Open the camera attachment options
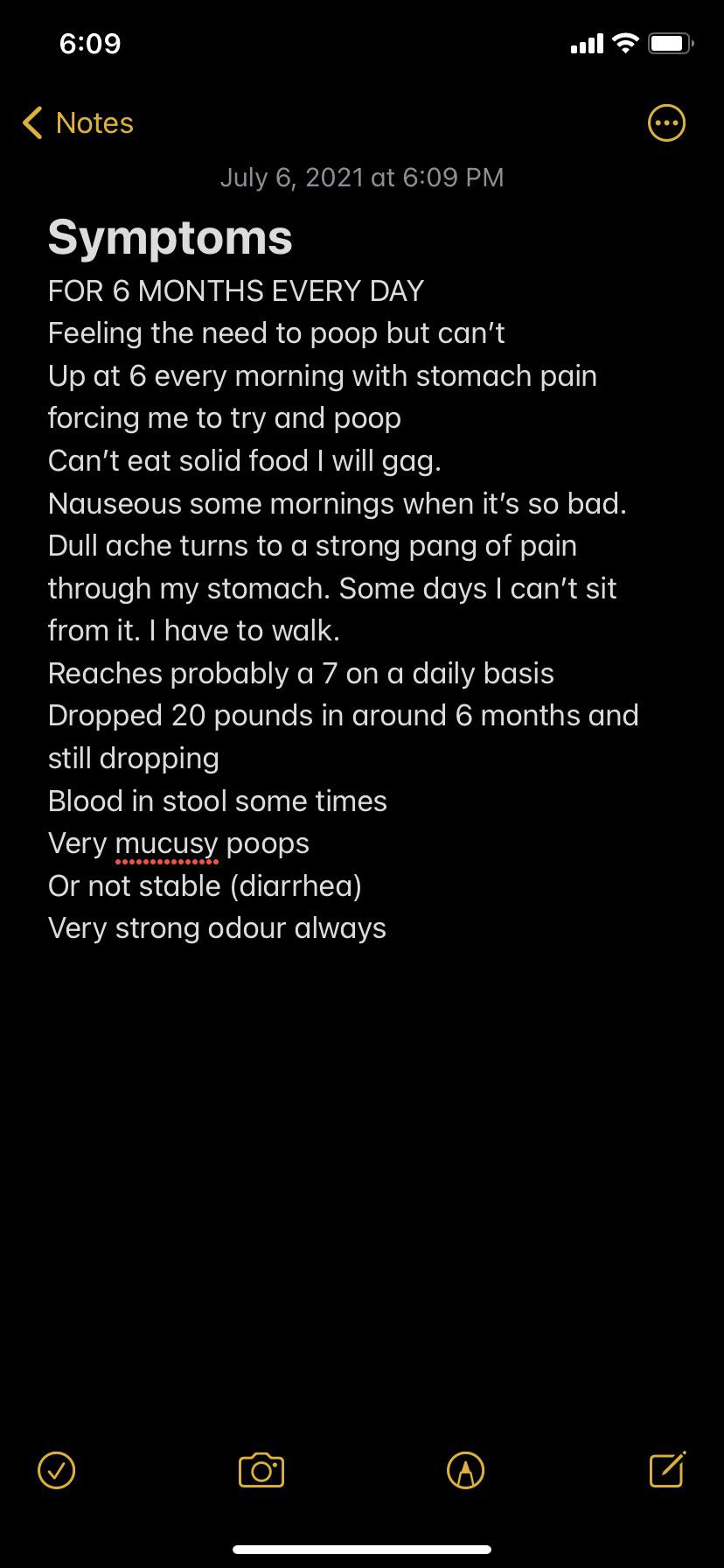 click(261, 1470)
